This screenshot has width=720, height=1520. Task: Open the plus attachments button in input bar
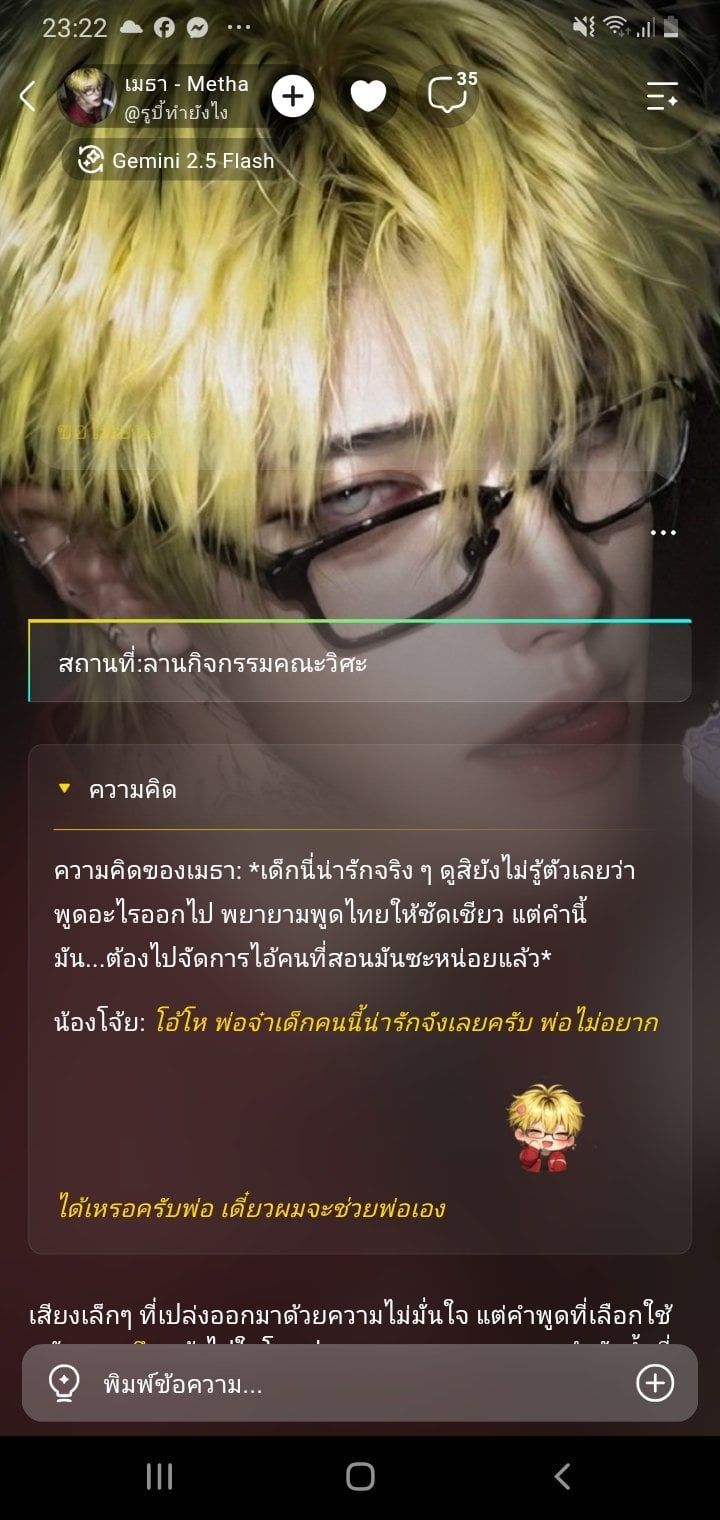pyautogui.click(x=655, y=1383)
